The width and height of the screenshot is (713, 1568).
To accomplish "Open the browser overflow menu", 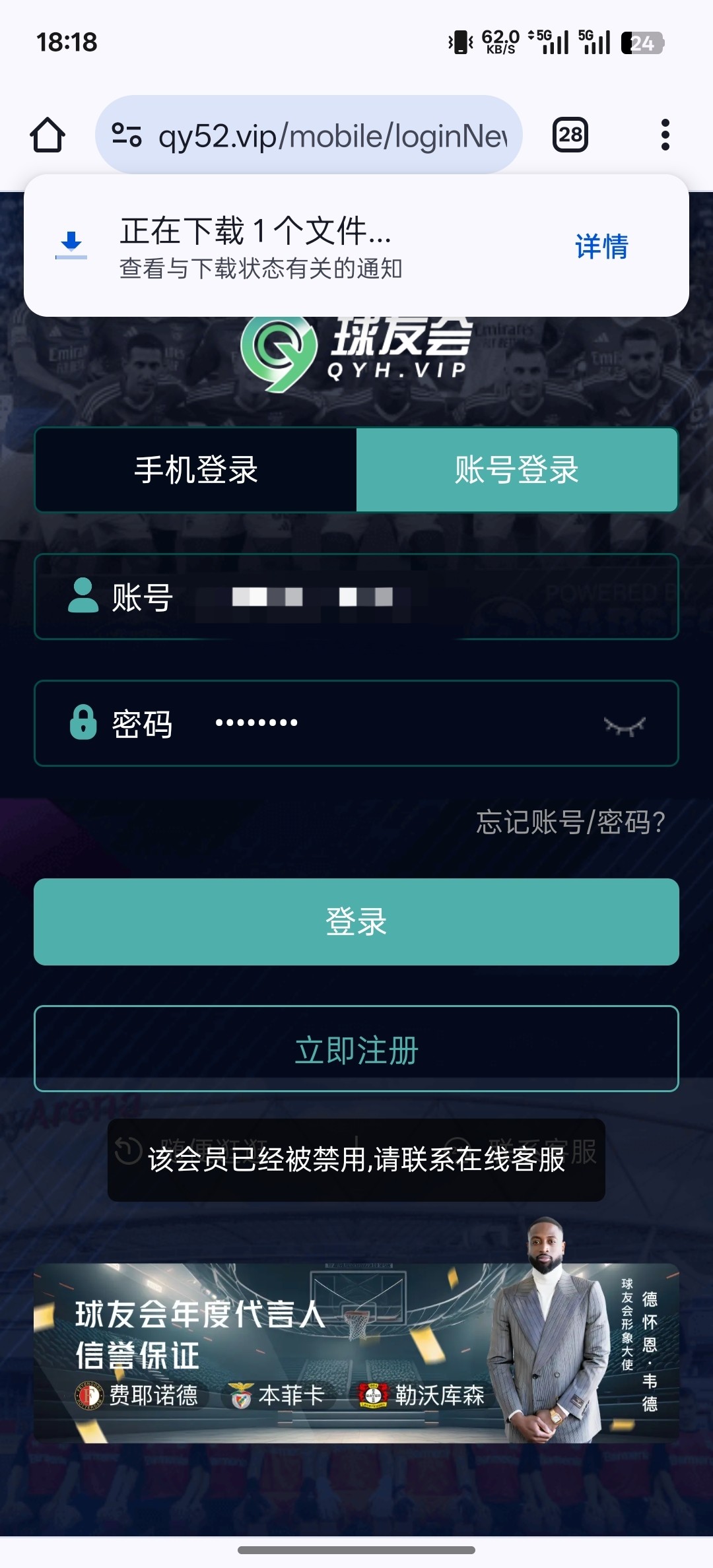I will 665,135.
